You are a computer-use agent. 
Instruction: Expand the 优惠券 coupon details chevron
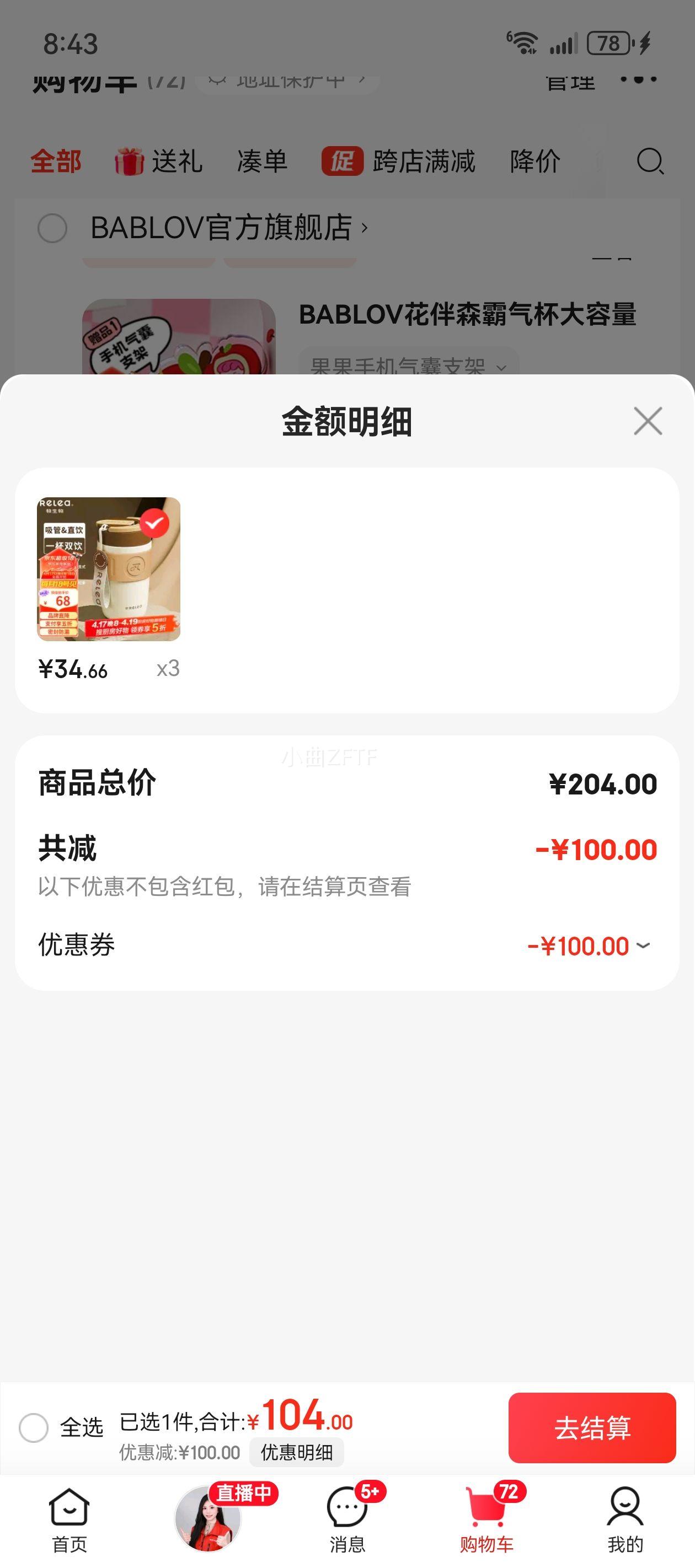[x=643, y=946]
